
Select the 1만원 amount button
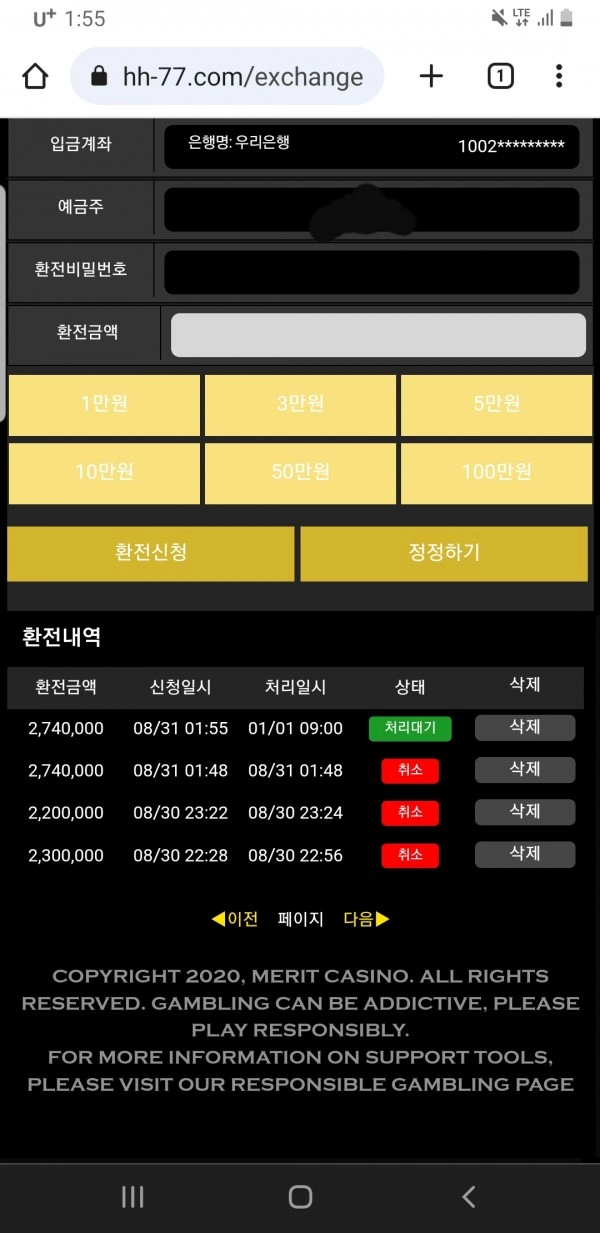coord(104,405)
